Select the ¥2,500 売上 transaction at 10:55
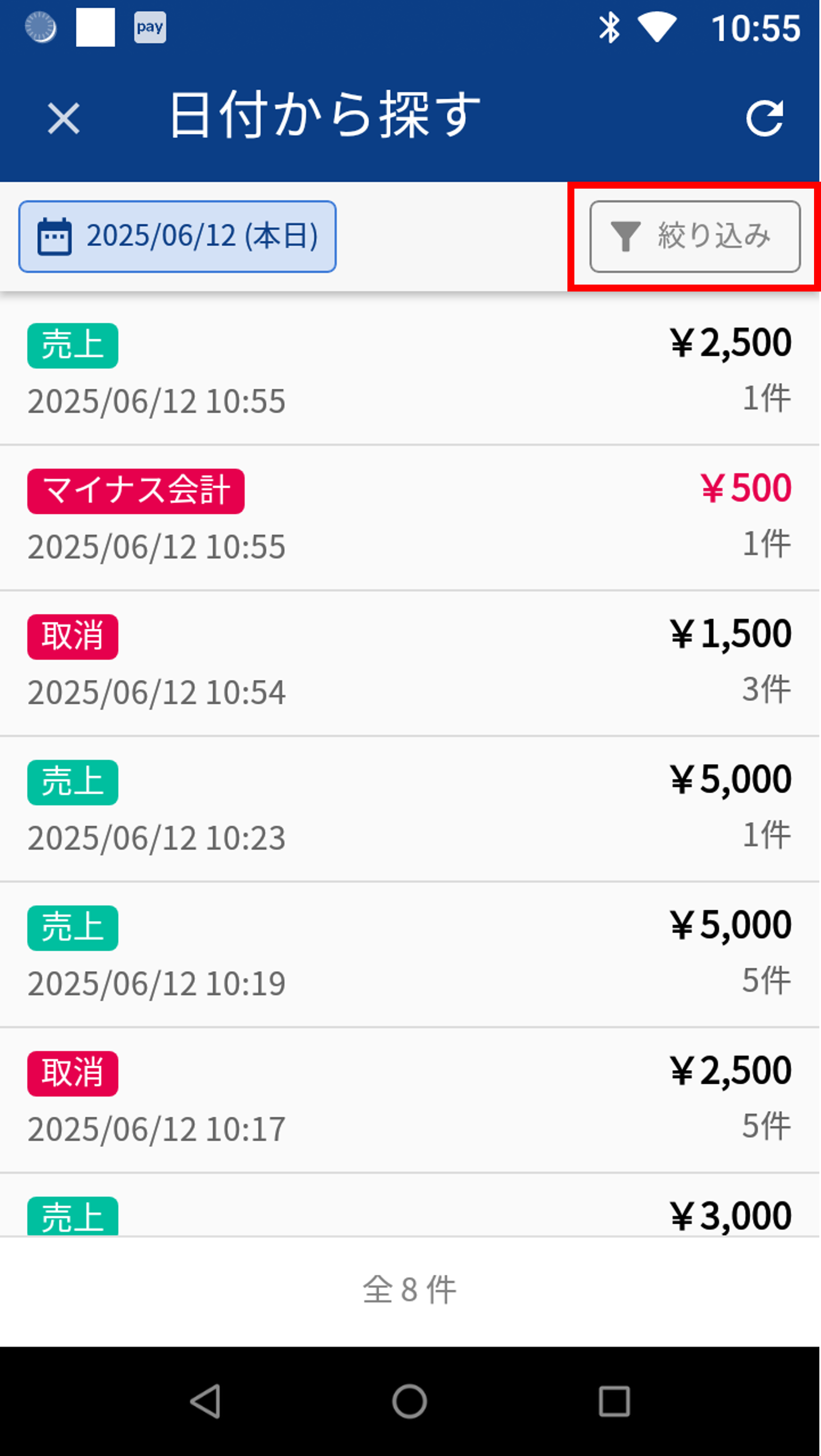The height and width of the screenshot is (1456, 821). coord(410,370)
